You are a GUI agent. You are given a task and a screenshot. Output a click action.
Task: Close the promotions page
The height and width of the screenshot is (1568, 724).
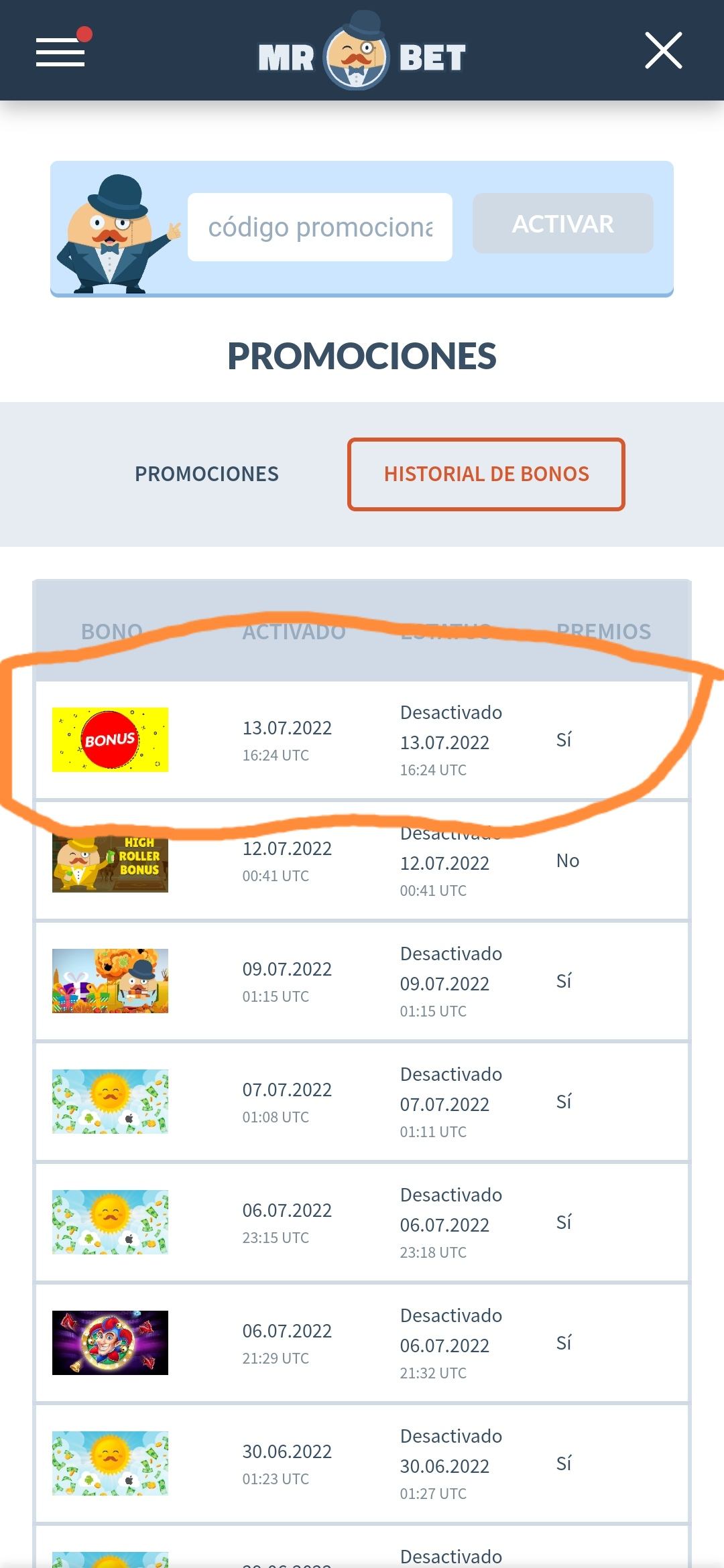[663, 51]
